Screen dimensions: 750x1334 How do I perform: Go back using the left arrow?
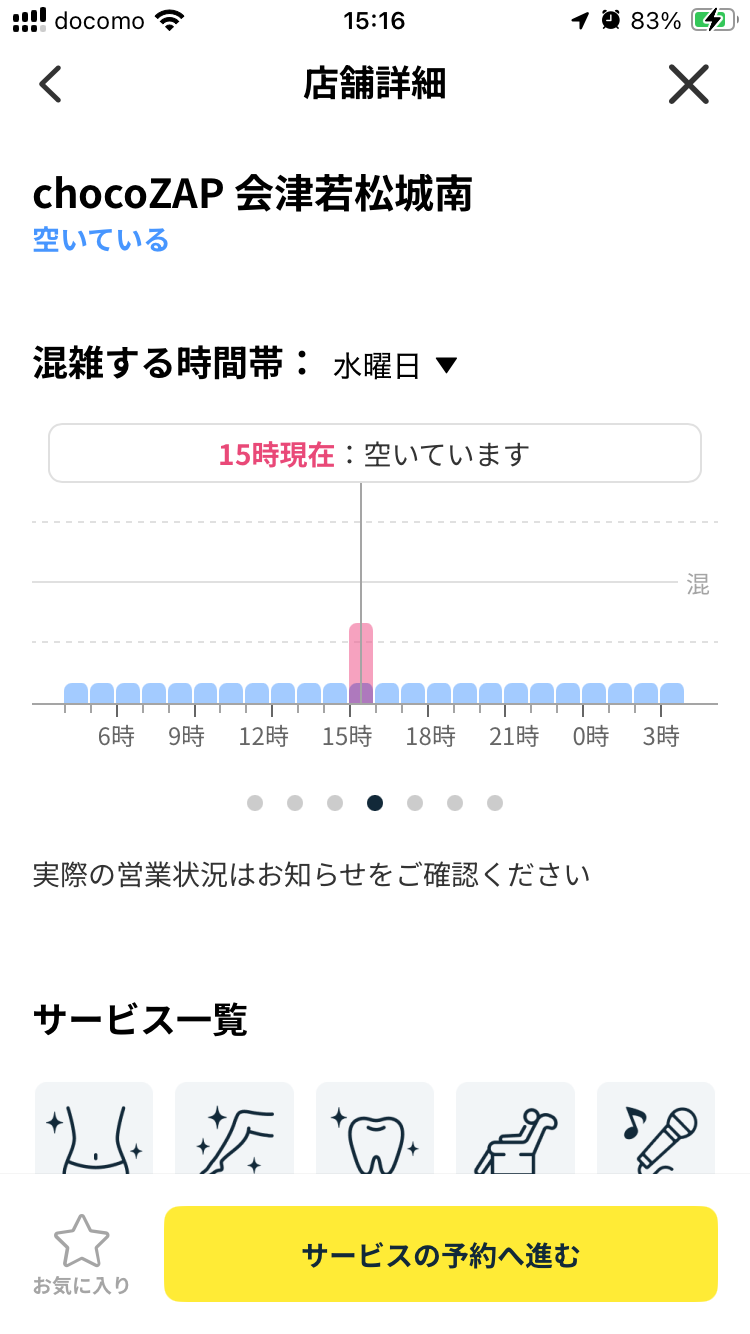click(x=50, y=85)
